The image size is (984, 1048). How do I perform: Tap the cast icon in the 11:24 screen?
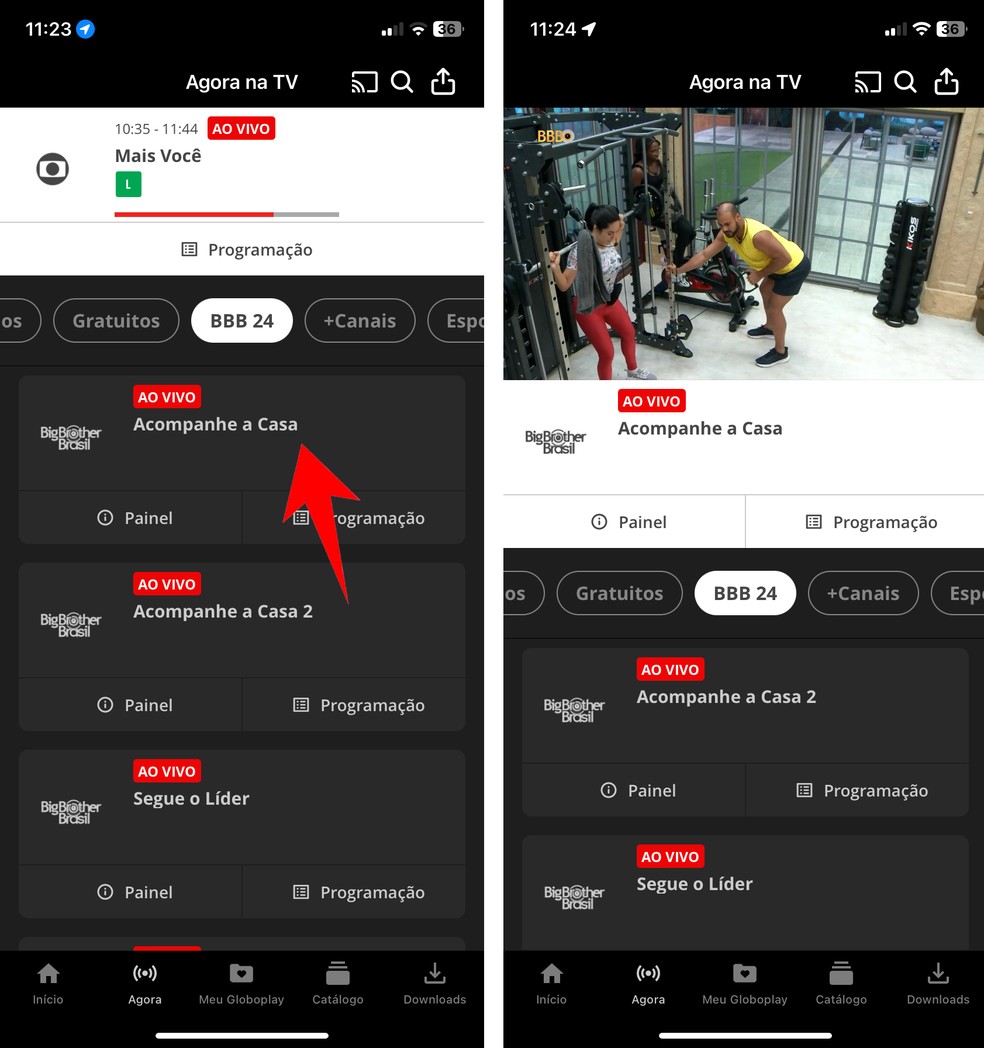(867, 83)
